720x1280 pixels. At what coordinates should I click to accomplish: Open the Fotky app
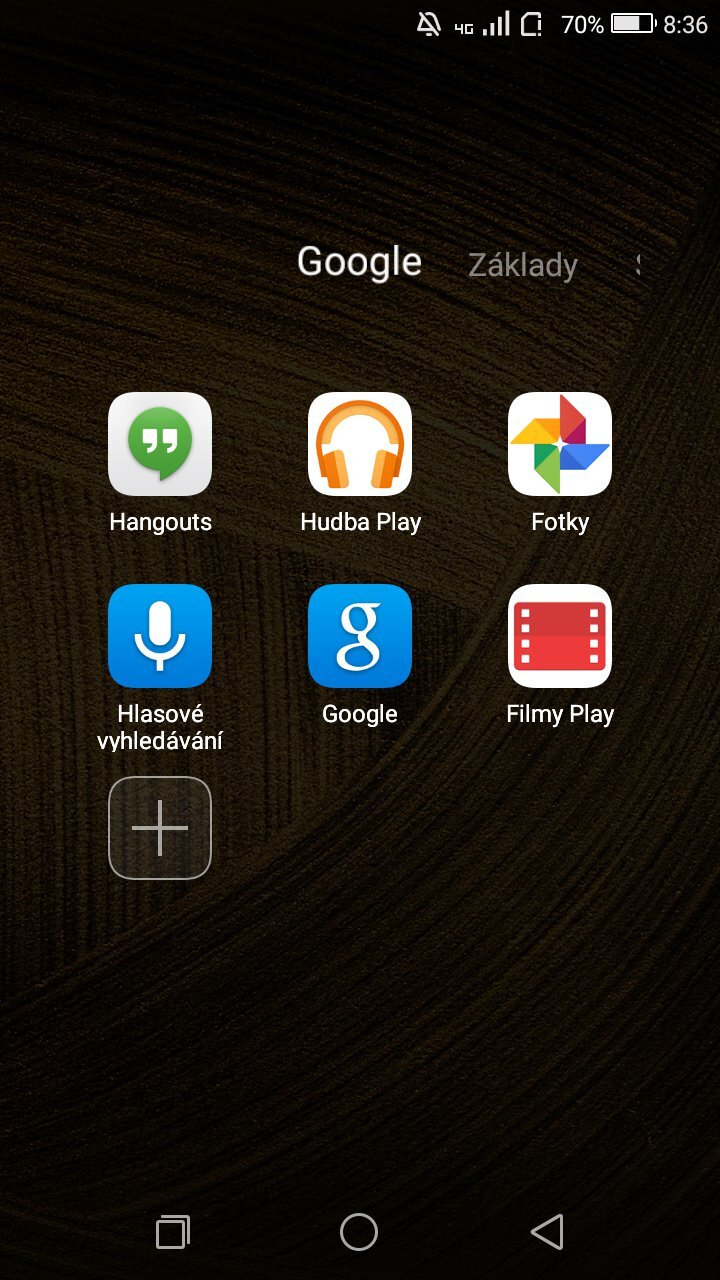[560, 444]
